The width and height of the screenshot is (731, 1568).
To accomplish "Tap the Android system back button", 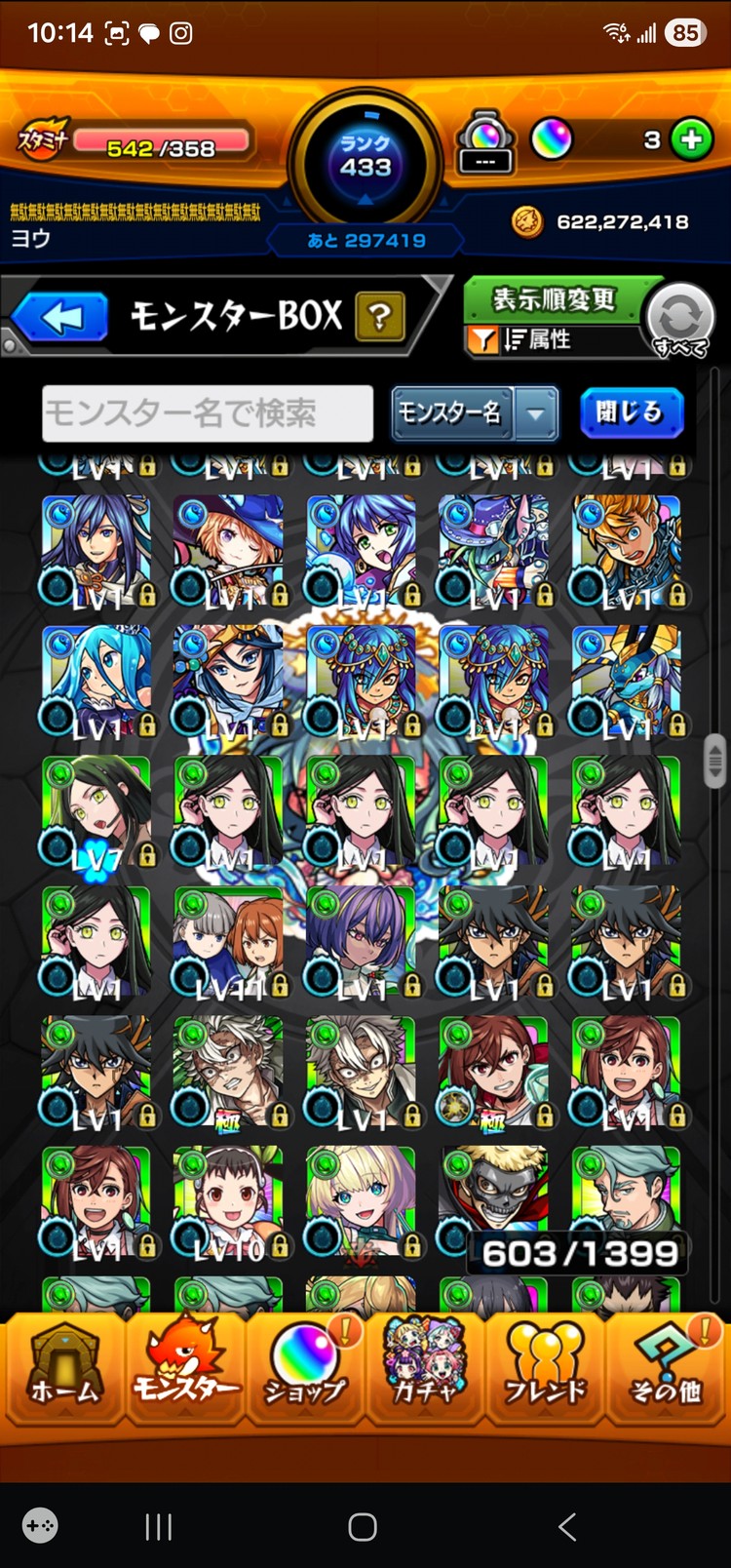I will [567, 1526].
